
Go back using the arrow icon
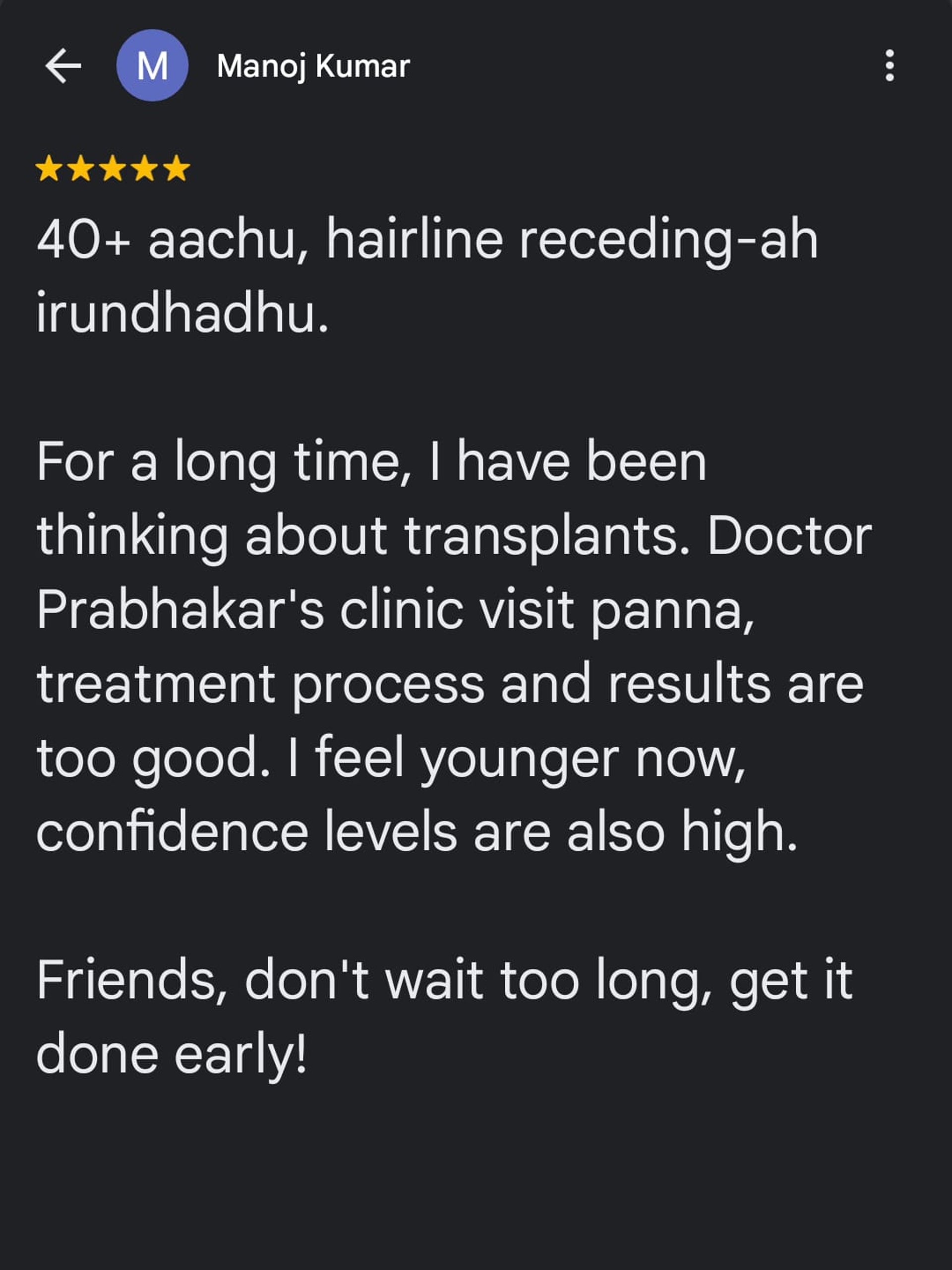pos(63,65)
